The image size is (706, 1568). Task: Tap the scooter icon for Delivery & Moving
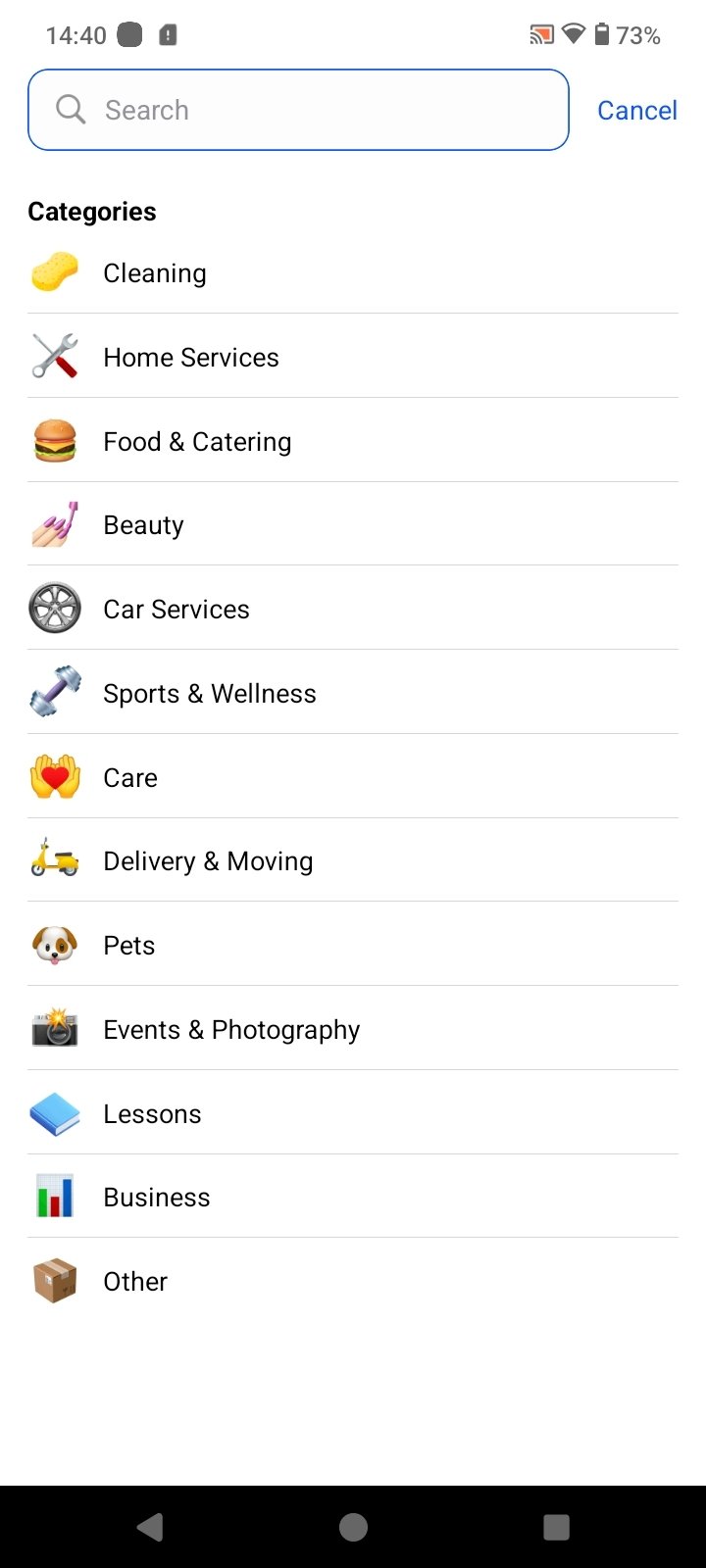(x=55, y=860)
